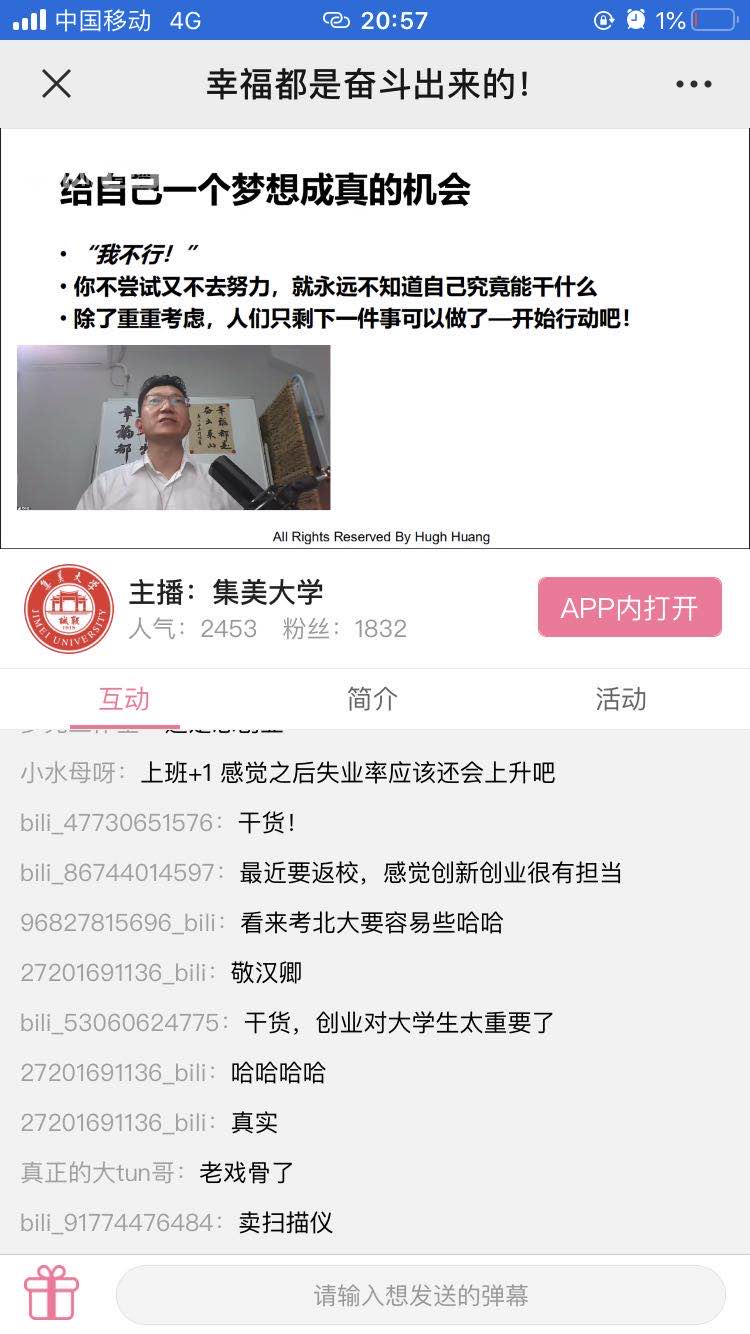
Task: Switch to the 简介 tab
Action: click(372, 699)
